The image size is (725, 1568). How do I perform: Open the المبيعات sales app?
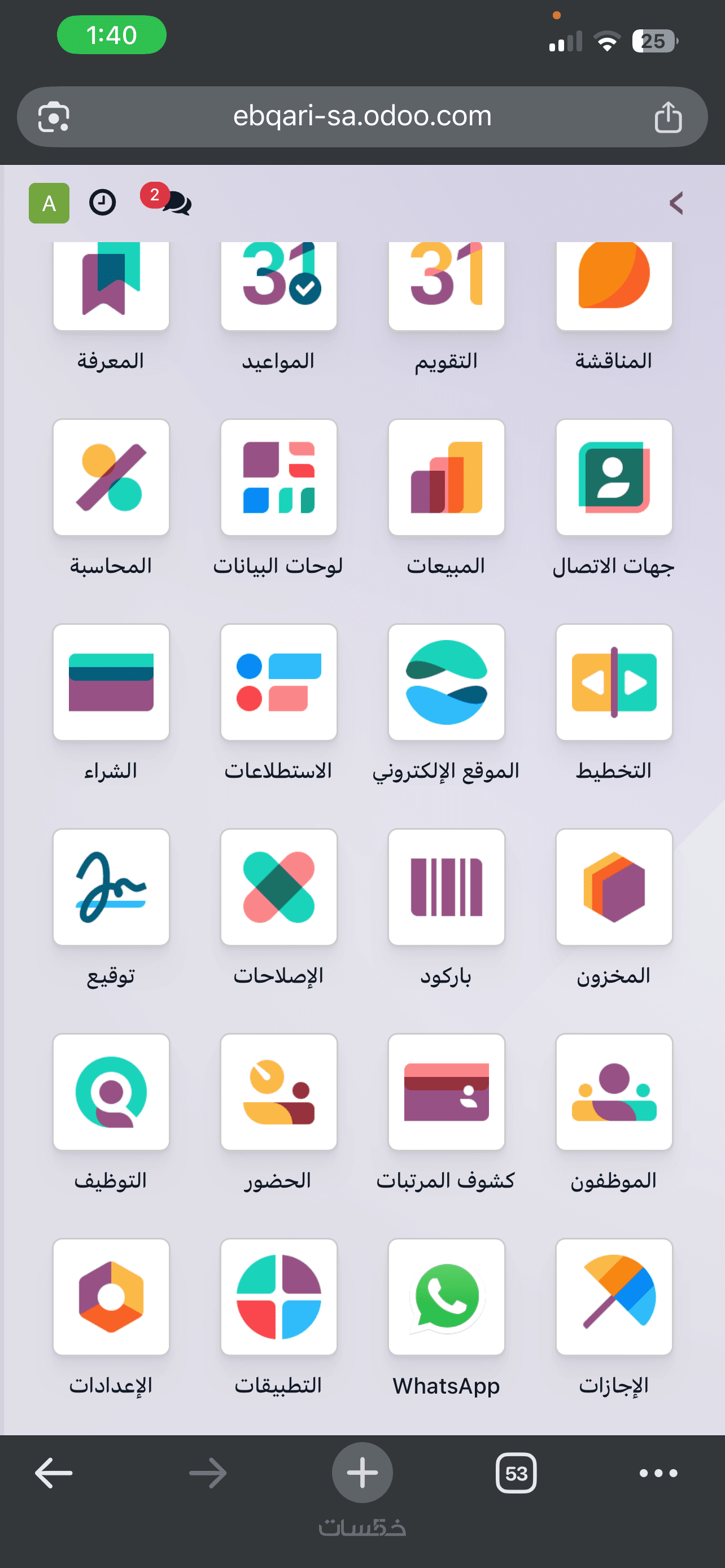pyautogui.click(x=446, y=478)
